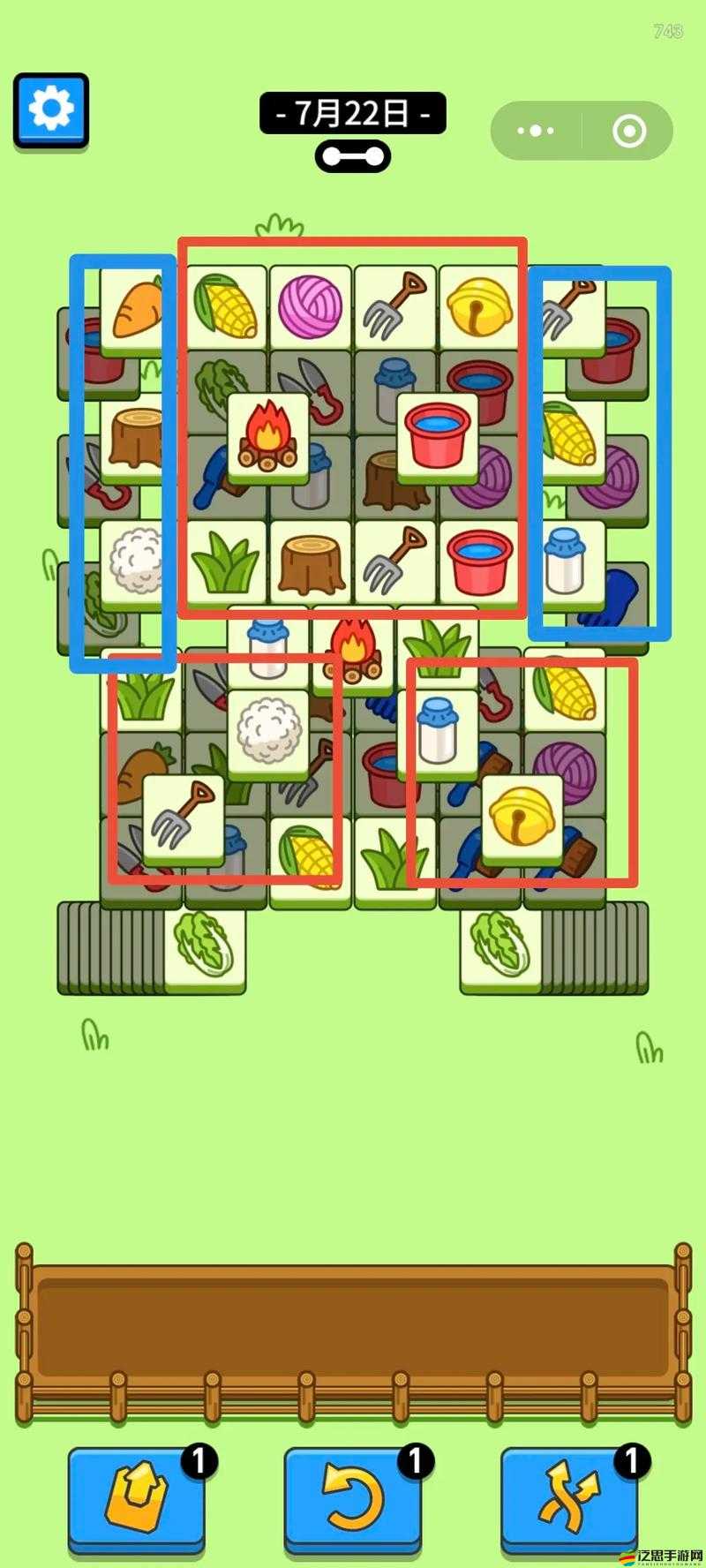This screenshot has height=1568, width=706.
Task: Undo the last move
Action: [x=352, y=1496]
